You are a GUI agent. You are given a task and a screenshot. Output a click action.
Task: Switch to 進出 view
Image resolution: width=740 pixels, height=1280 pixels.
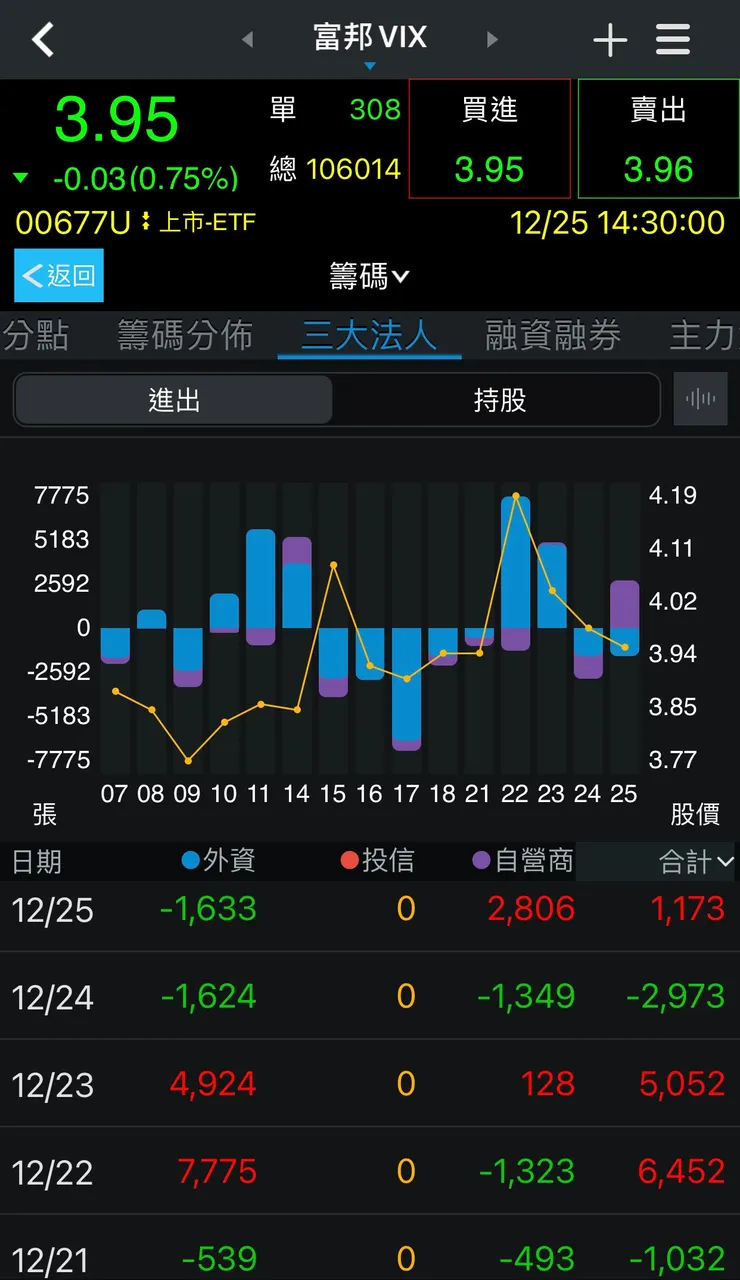(173, 398)
